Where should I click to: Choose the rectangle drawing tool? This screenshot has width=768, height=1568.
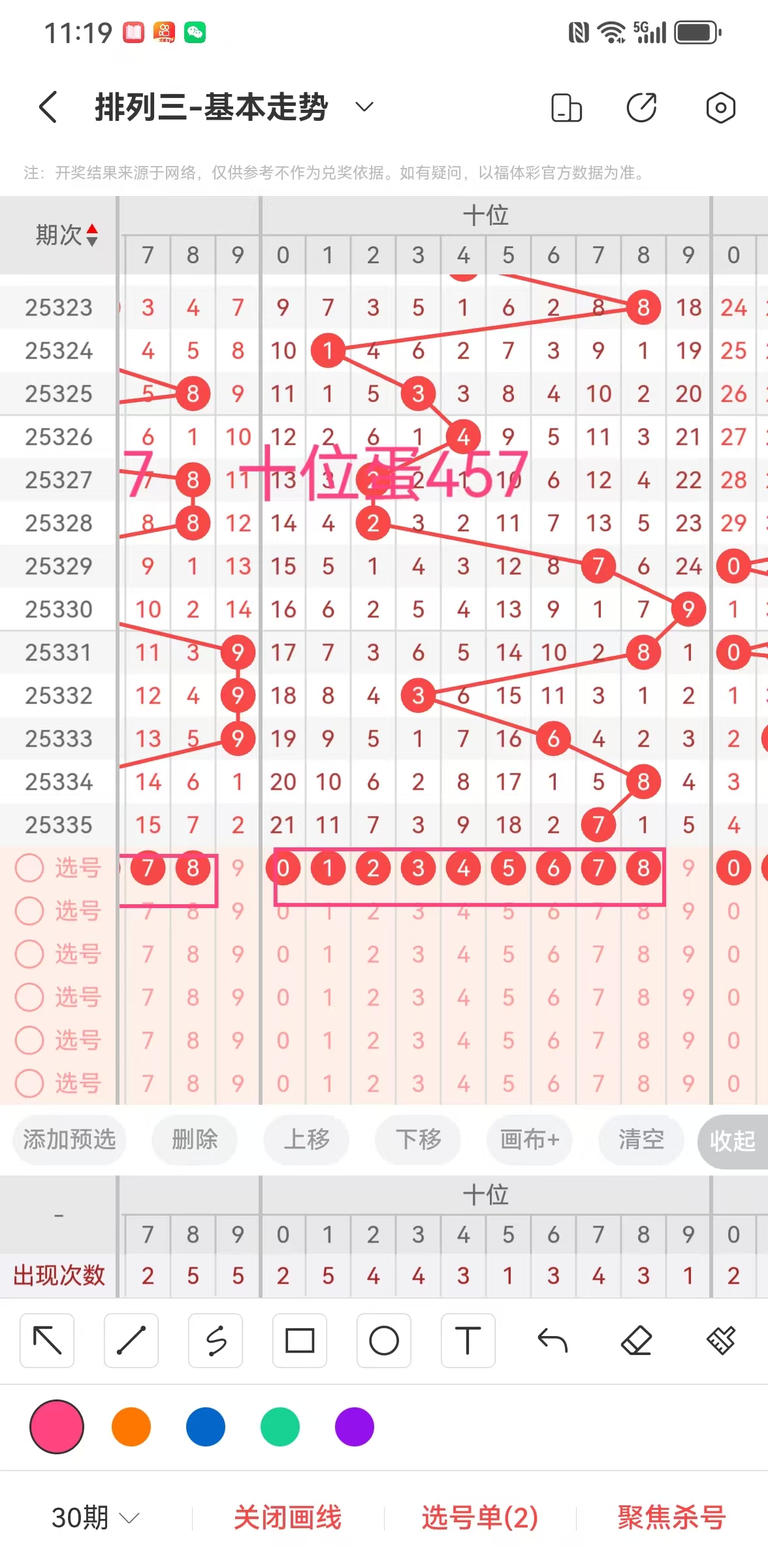click(300, 1341)
